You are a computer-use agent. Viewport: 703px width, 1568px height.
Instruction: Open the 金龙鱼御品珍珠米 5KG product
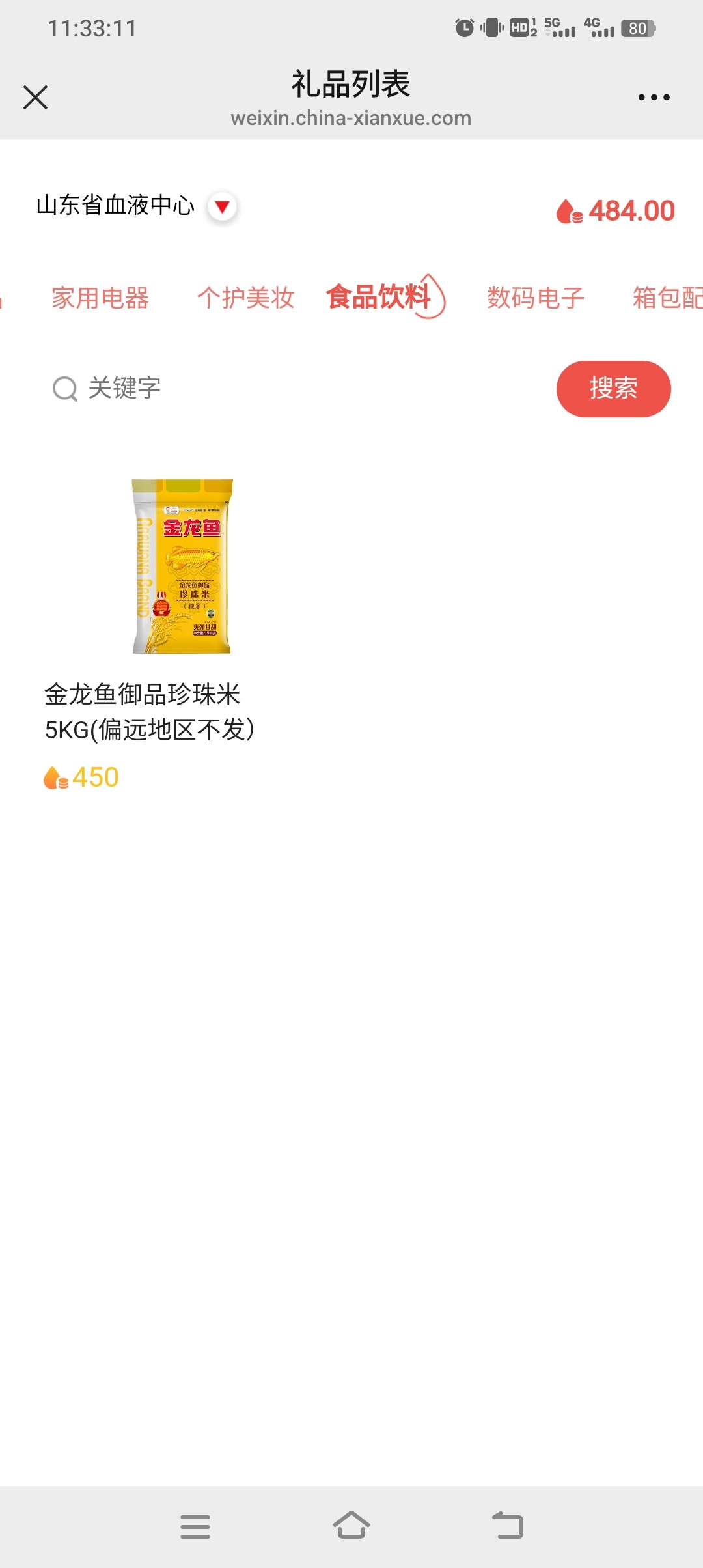(182, 567)
